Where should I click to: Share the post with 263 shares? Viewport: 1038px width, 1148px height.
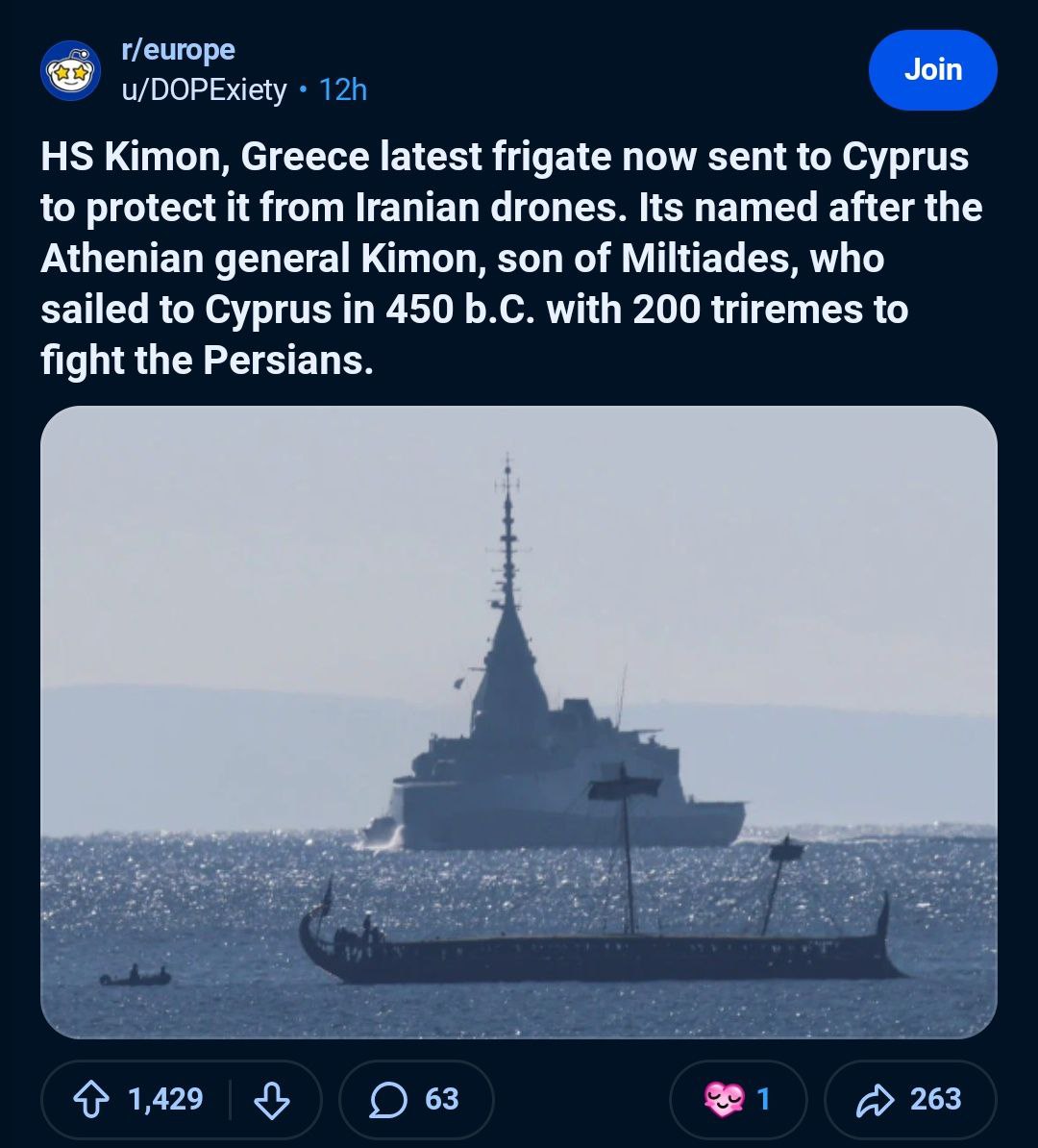pyautogui.click(x=909, y=1099)
